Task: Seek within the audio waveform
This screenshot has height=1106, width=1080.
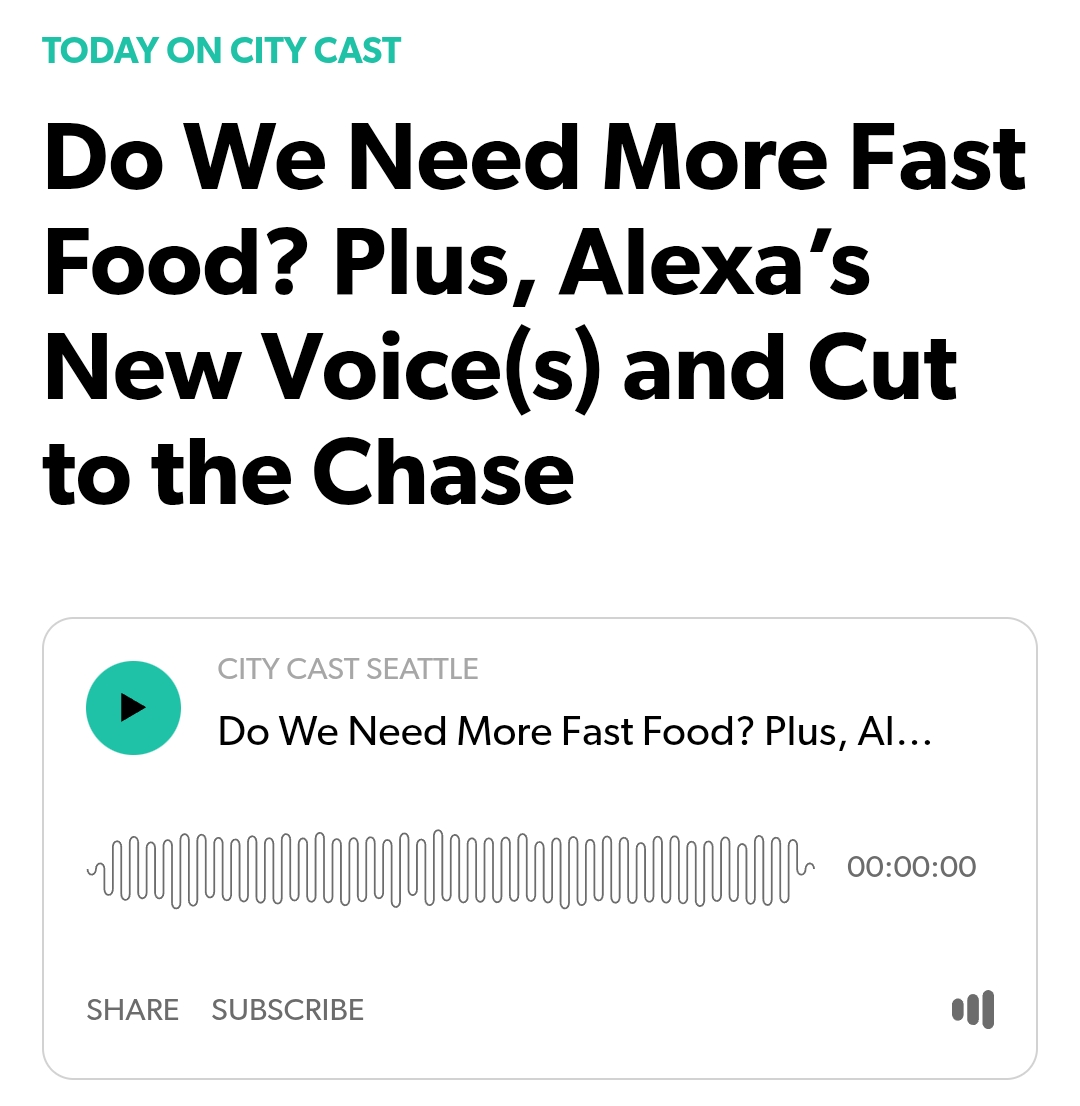Action: 452,868
